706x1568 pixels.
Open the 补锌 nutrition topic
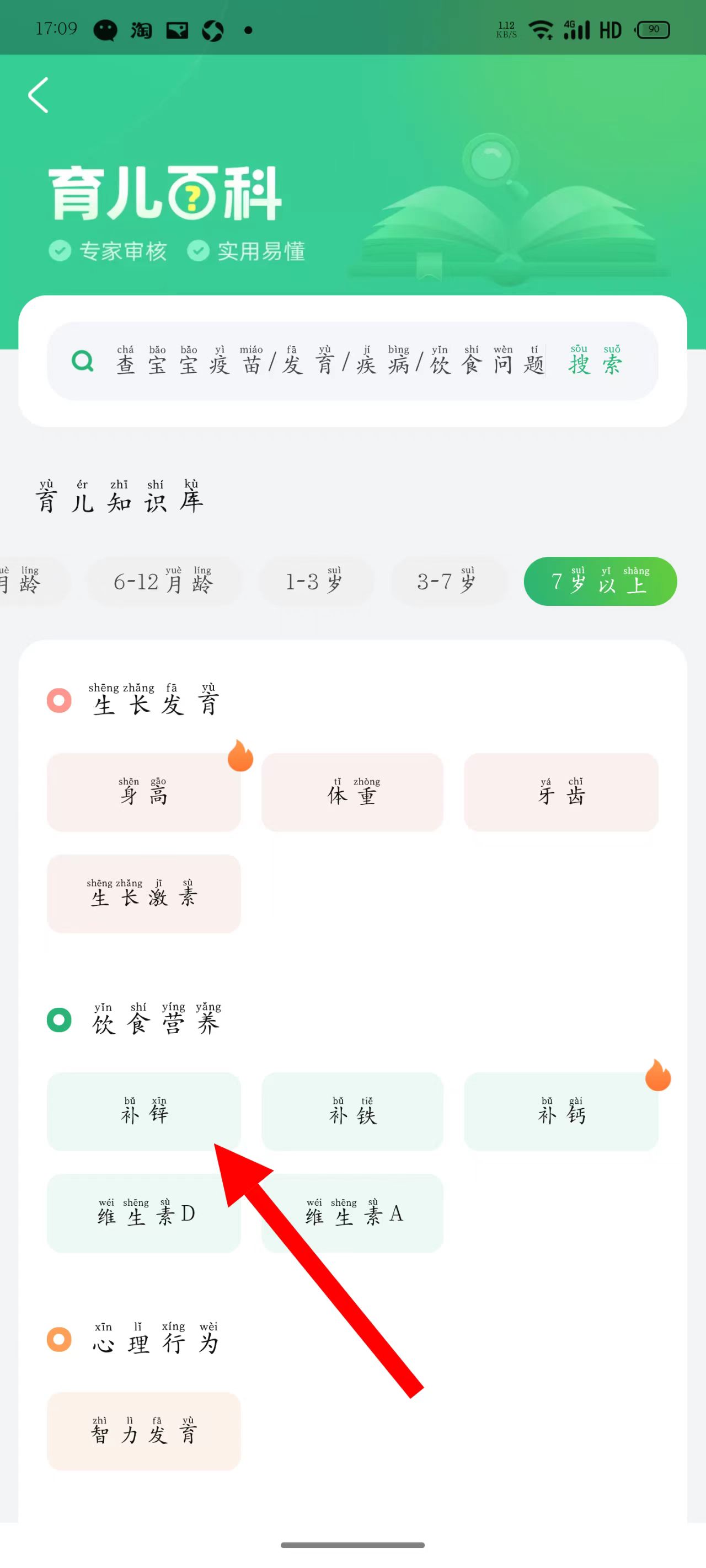click(x=144, y=1111)
